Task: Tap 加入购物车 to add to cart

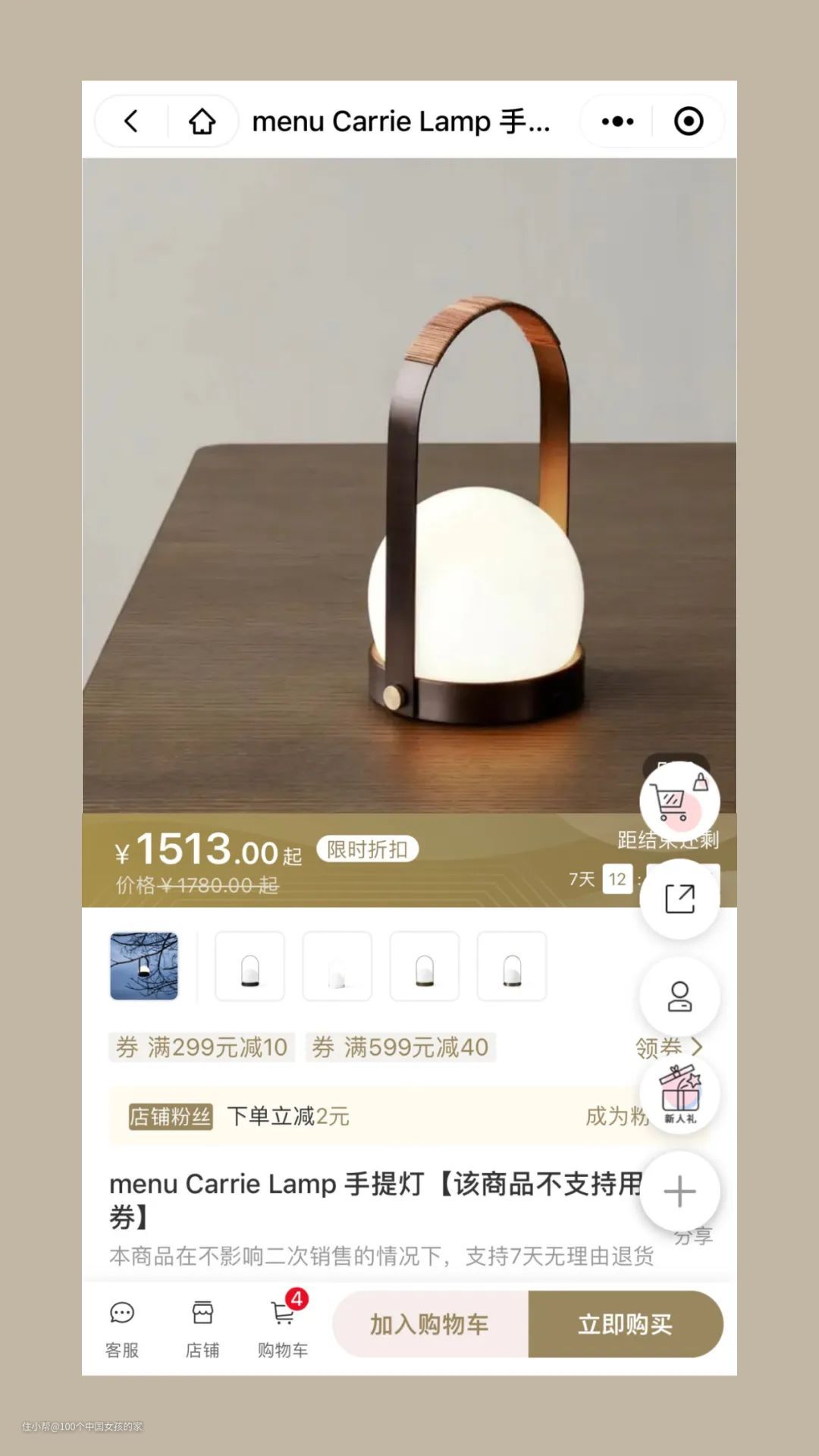Action: [430, 1324]
